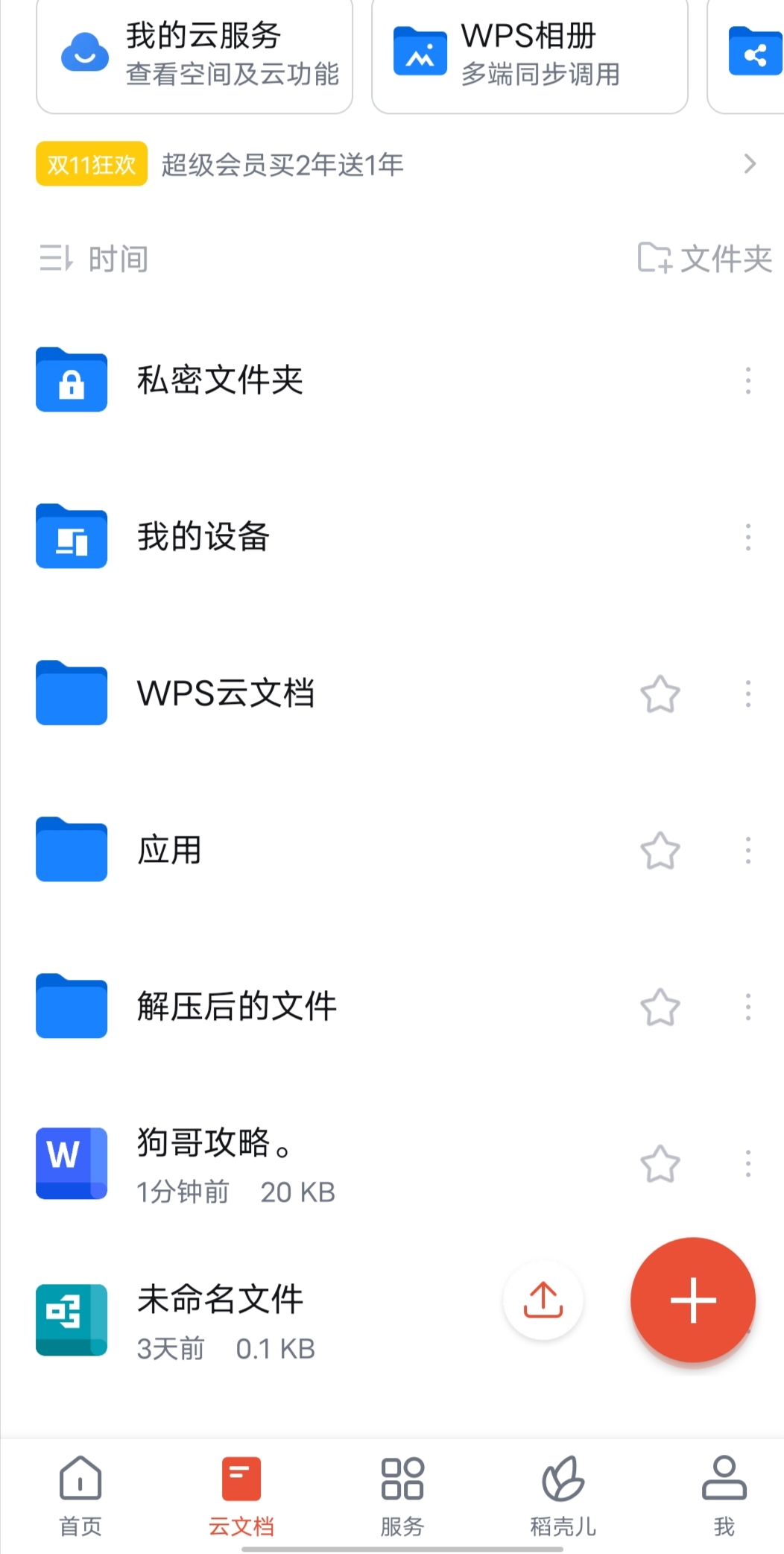Open 未命名文件 file
Viewport: 784px width, 1554px height.
pyautogui.click(x=220, y=1320)
